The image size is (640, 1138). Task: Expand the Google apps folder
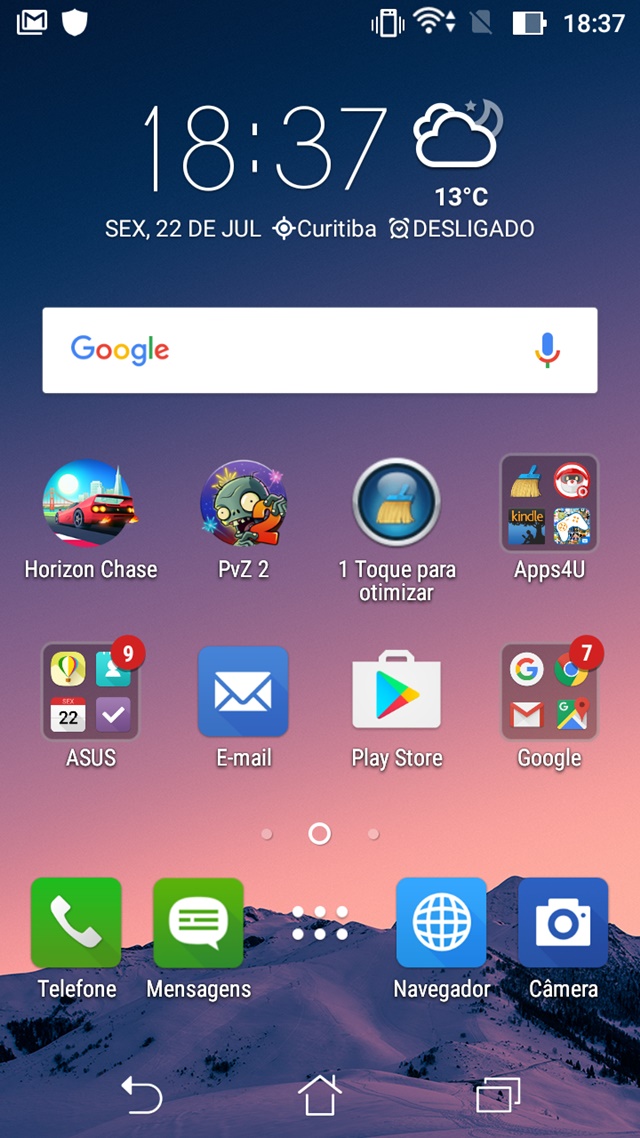tap(549, 691)
